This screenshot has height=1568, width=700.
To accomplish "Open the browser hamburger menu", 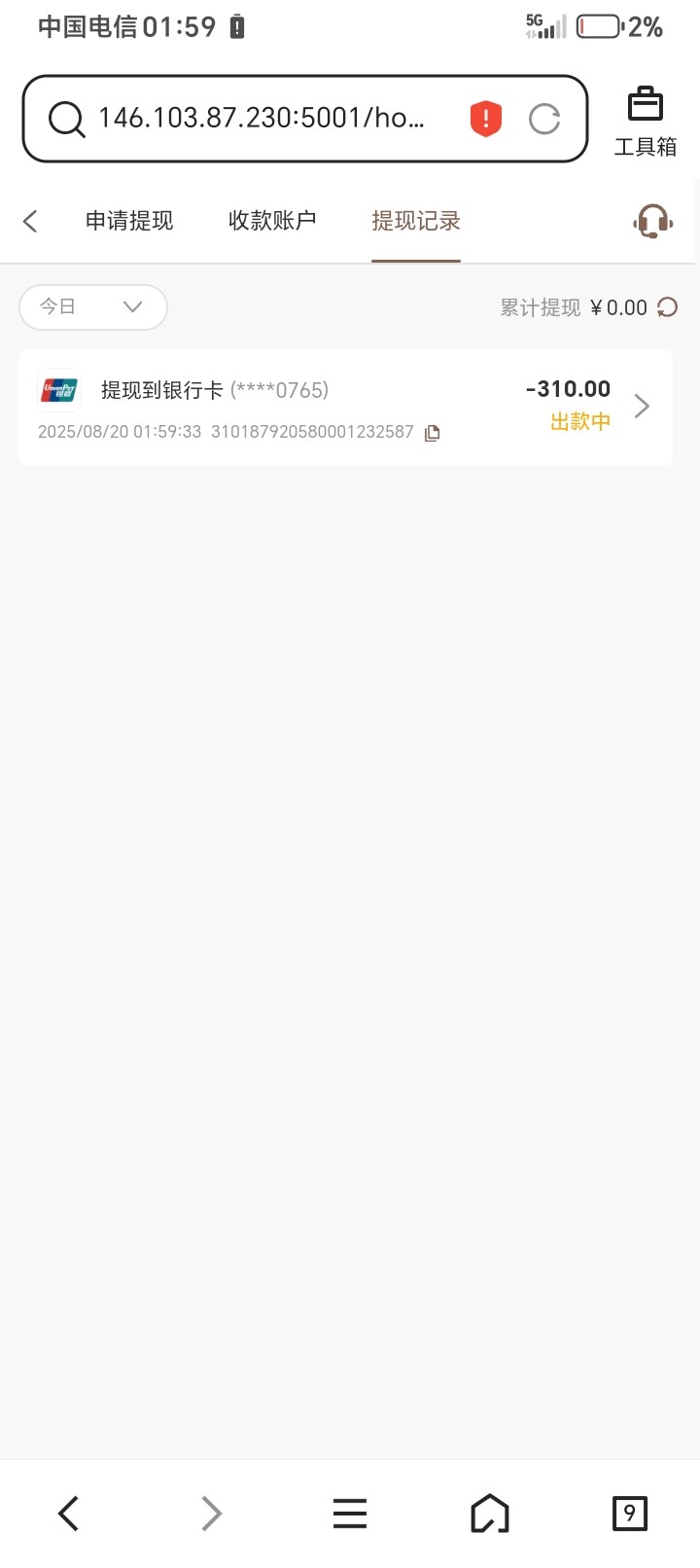I will point(350,1514).
